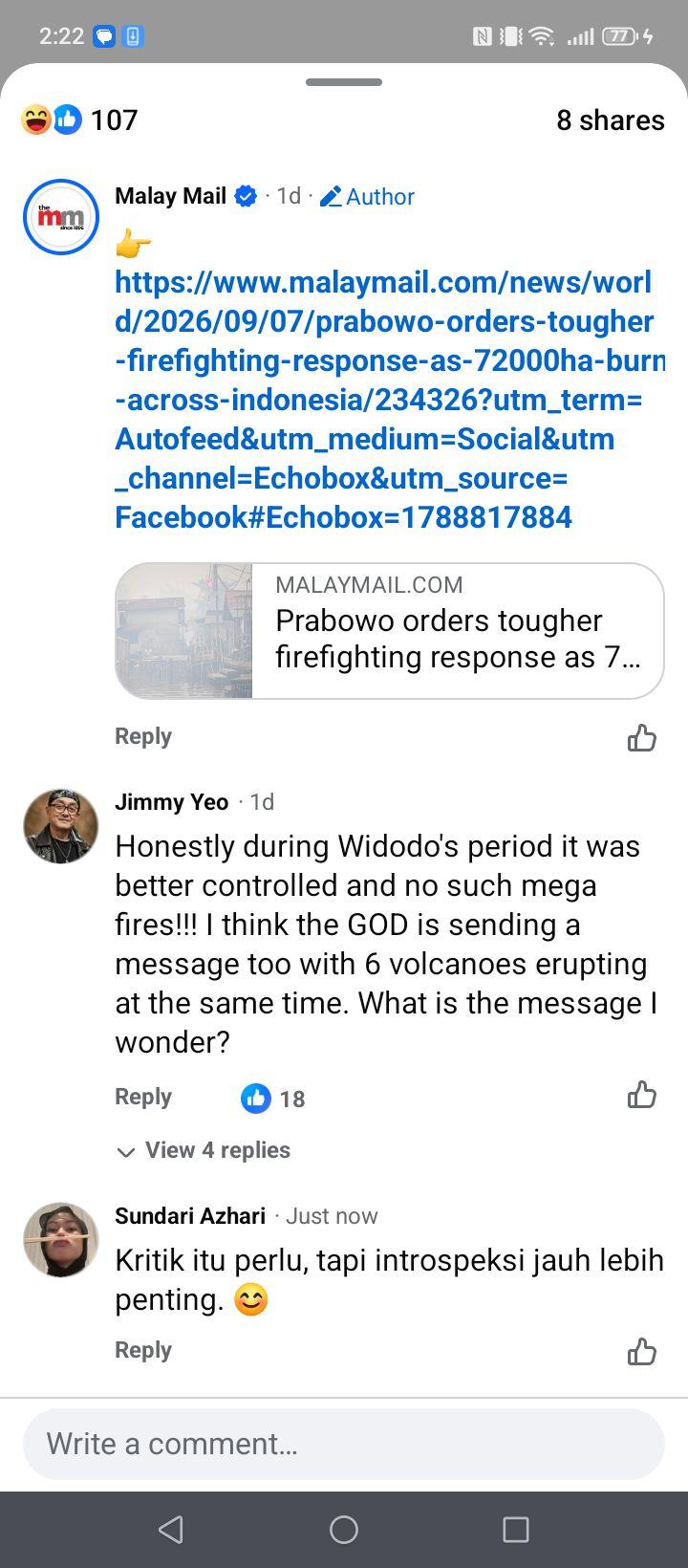Open the 8 shares list
This screenshot has height=1568, width=688.
(611, 120)
